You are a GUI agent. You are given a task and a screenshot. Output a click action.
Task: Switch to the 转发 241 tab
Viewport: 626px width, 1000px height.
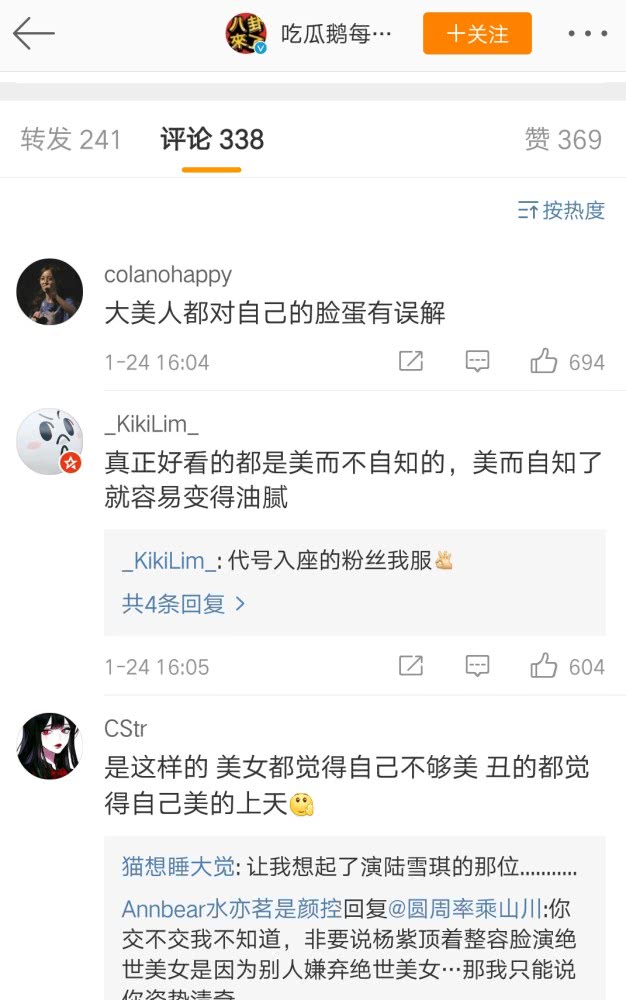pyautogui.click(x=70, y=139)
